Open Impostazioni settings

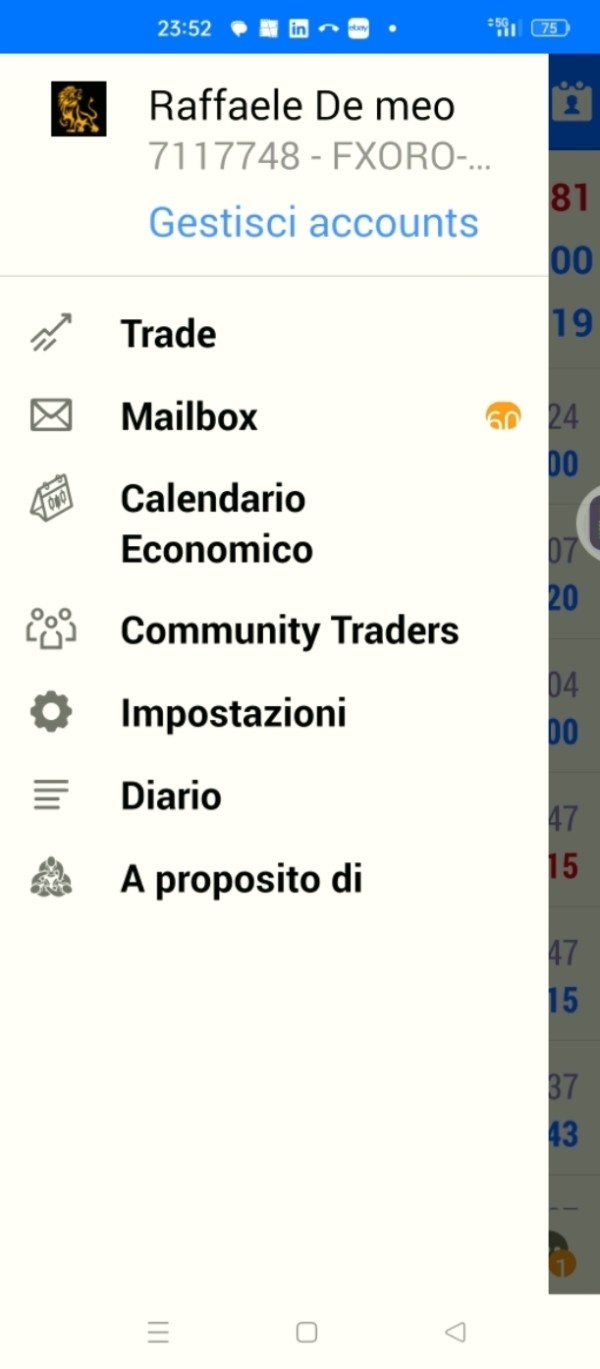click(274, 713)
